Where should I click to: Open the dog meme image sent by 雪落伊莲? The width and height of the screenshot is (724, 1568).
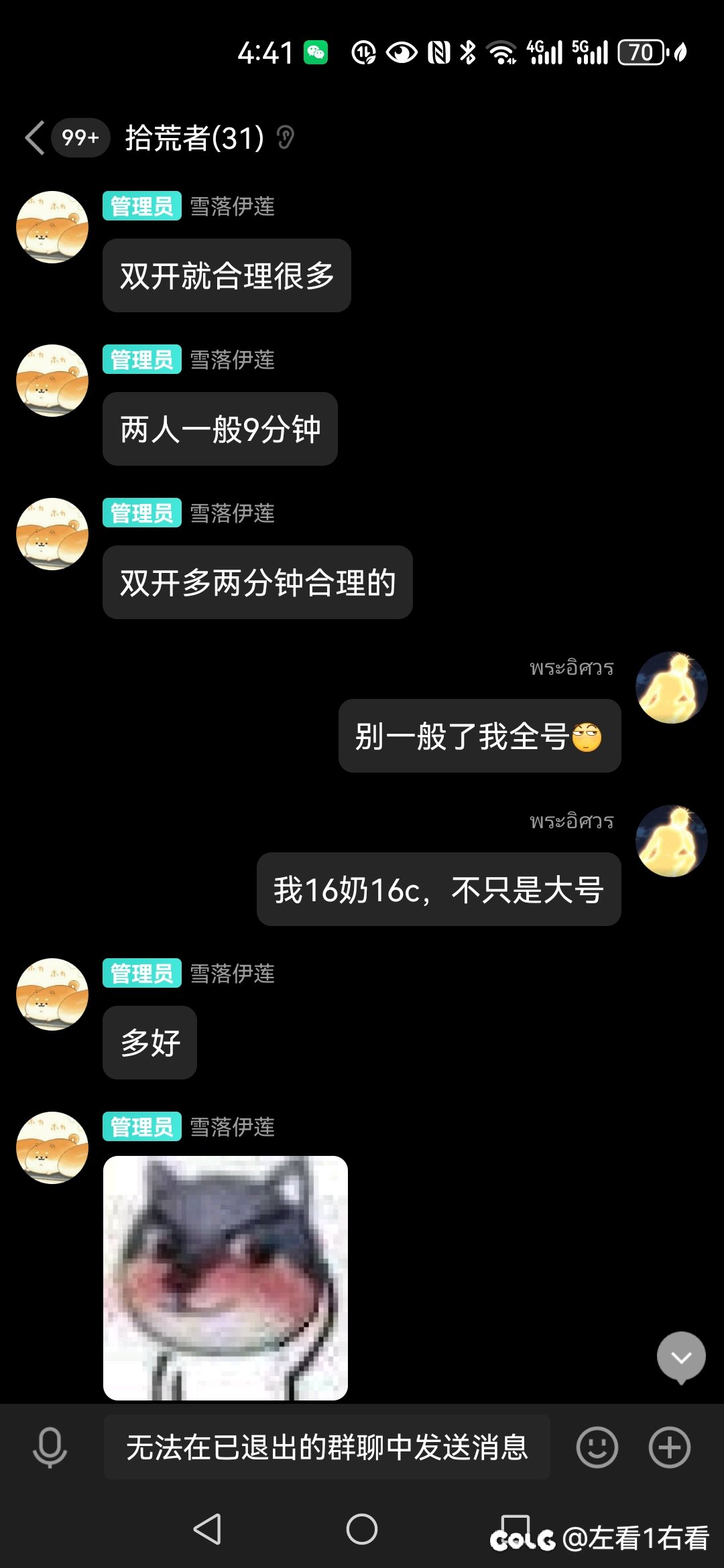(225, 1277)
